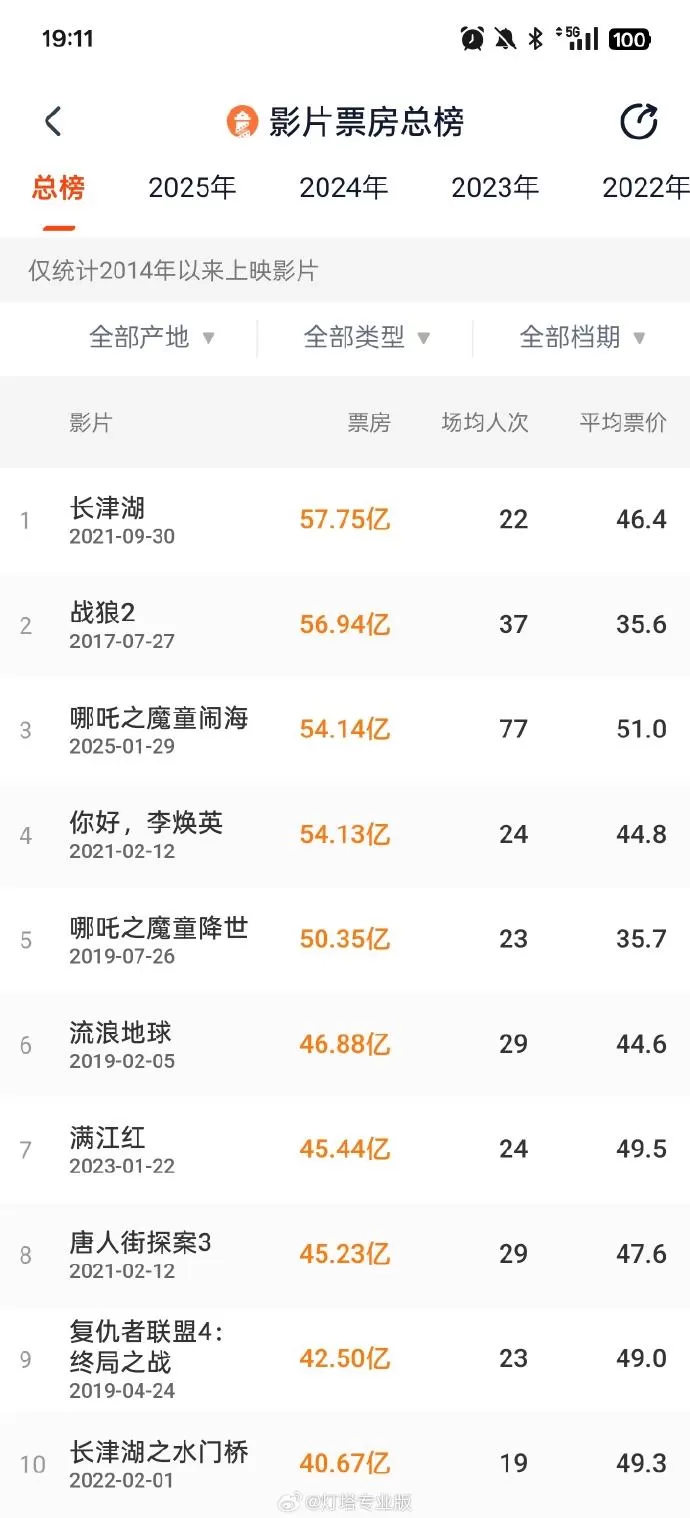
Task: Open 你好，李焕英 entry
Action: 146,823
